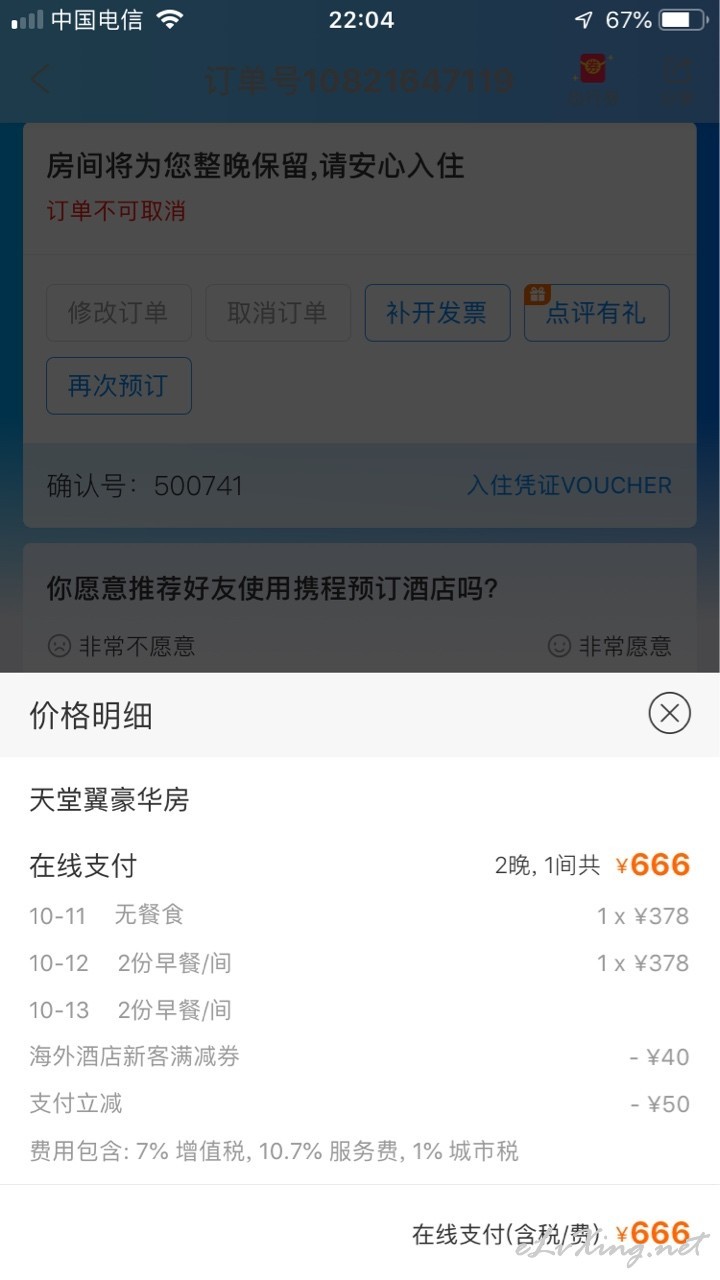
Task: Select 非常愿意 in the recommendation survey
Action: (609, 646)
